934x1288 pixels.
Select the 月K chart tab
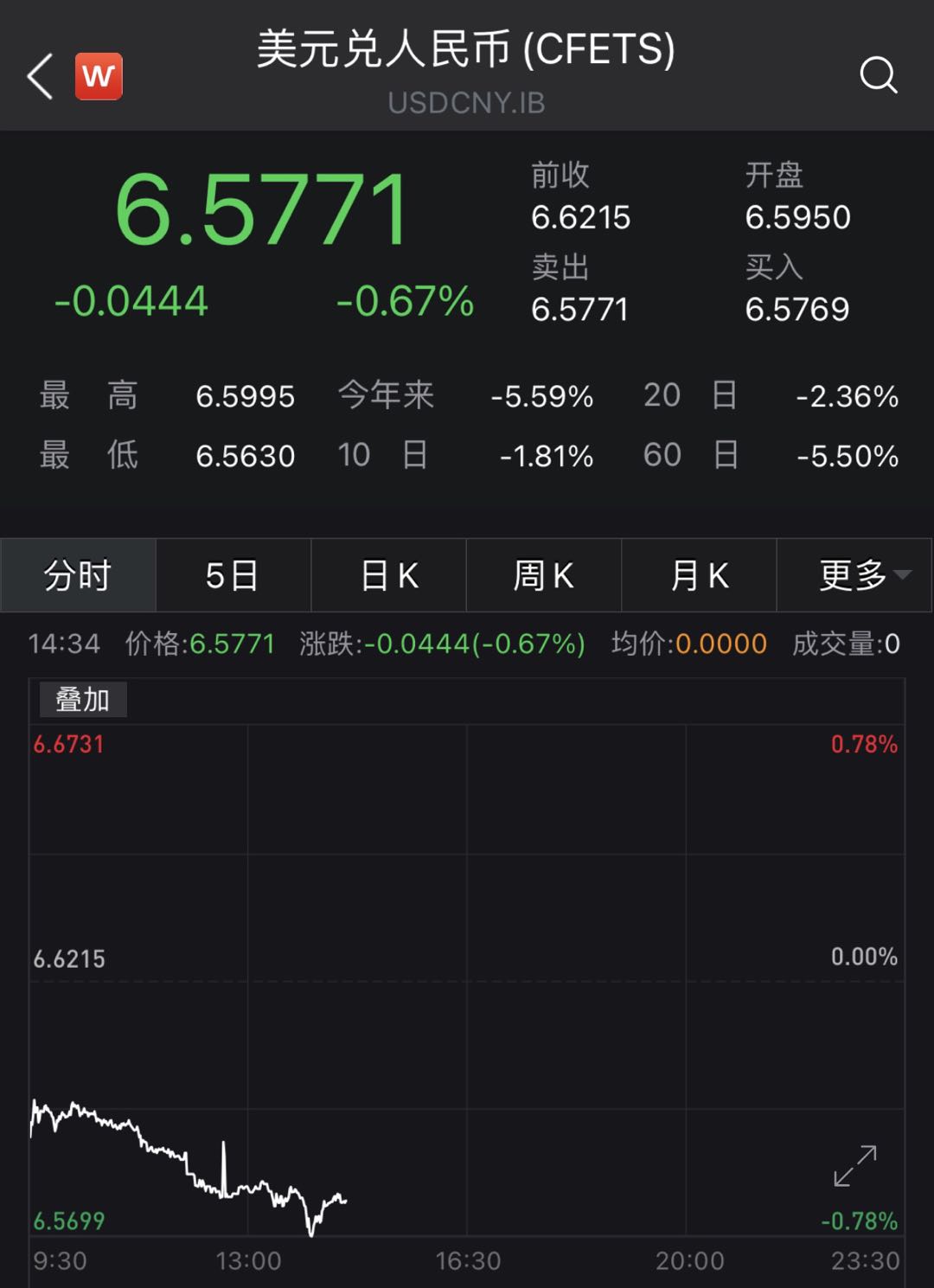tap(699, 575)
